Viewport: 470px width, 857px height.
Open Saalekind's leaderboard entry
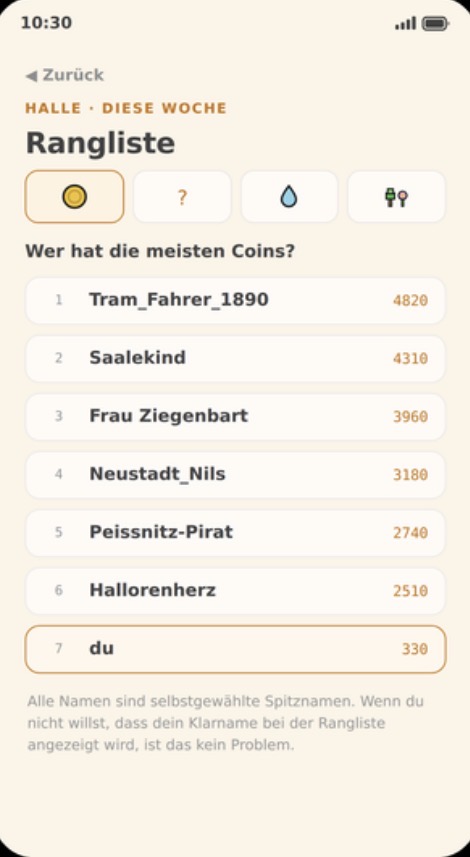236,359
